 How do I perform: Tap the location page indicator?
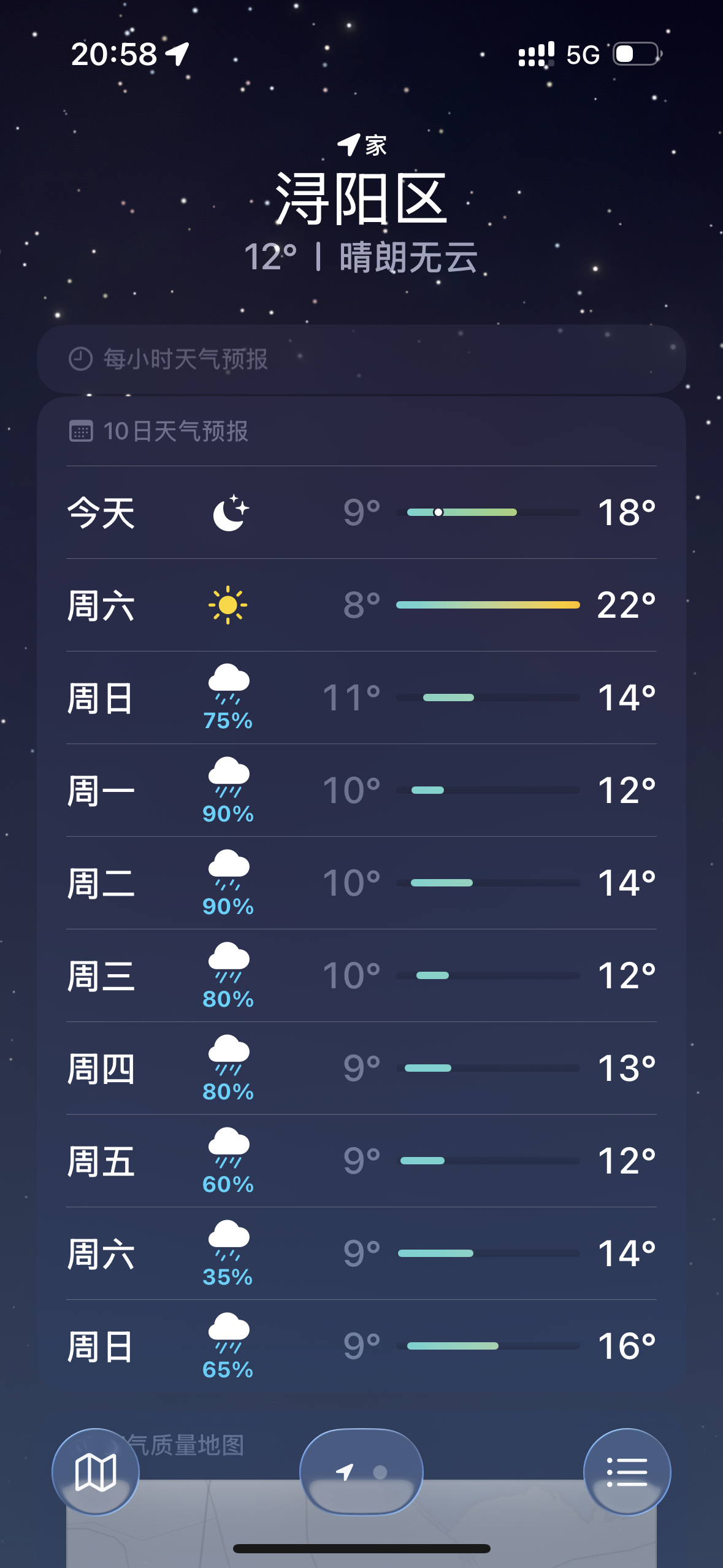click(x=361, y=1472)
